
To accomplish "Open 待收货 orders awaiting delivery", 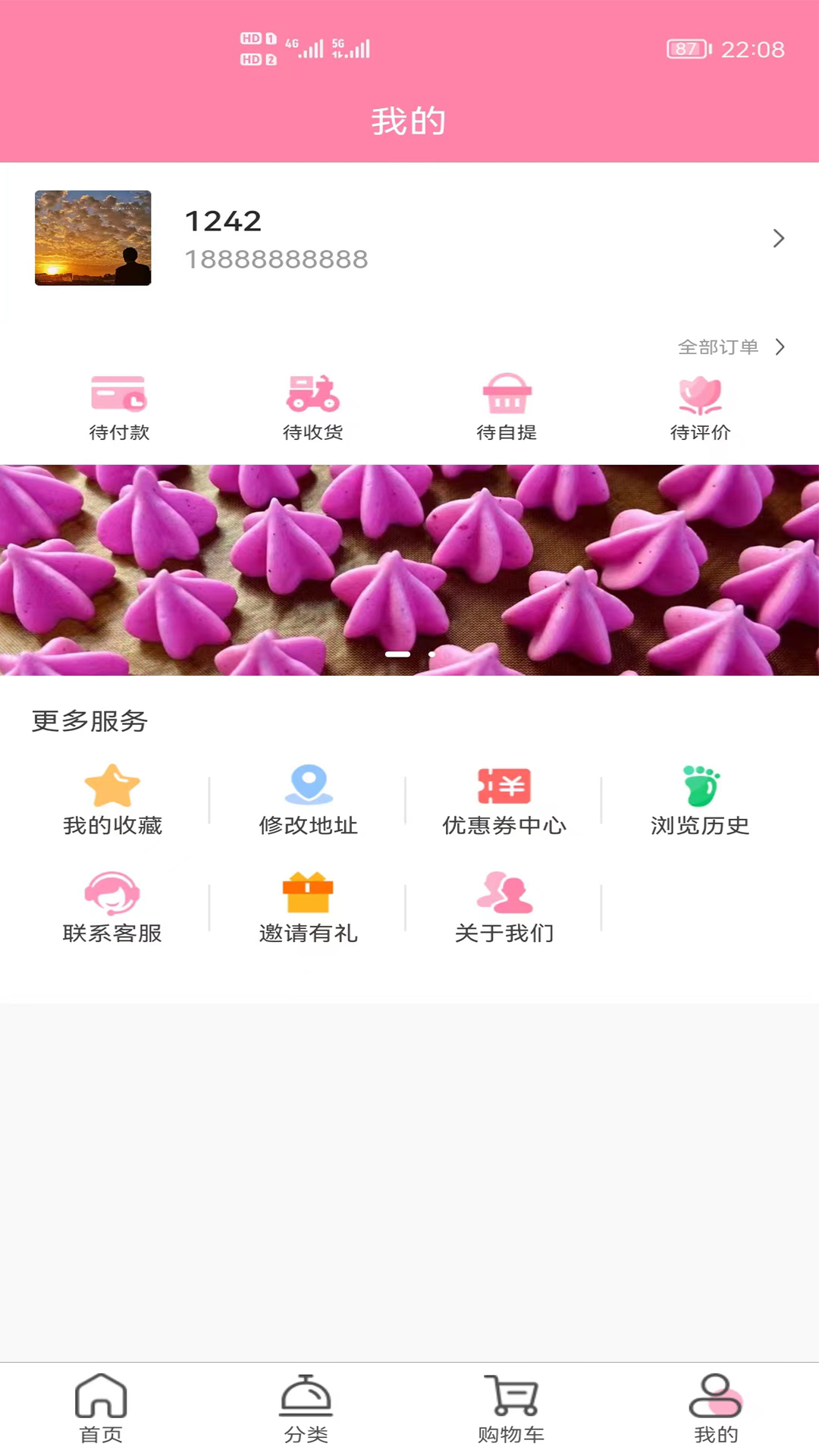I will [x=312, y=408].
